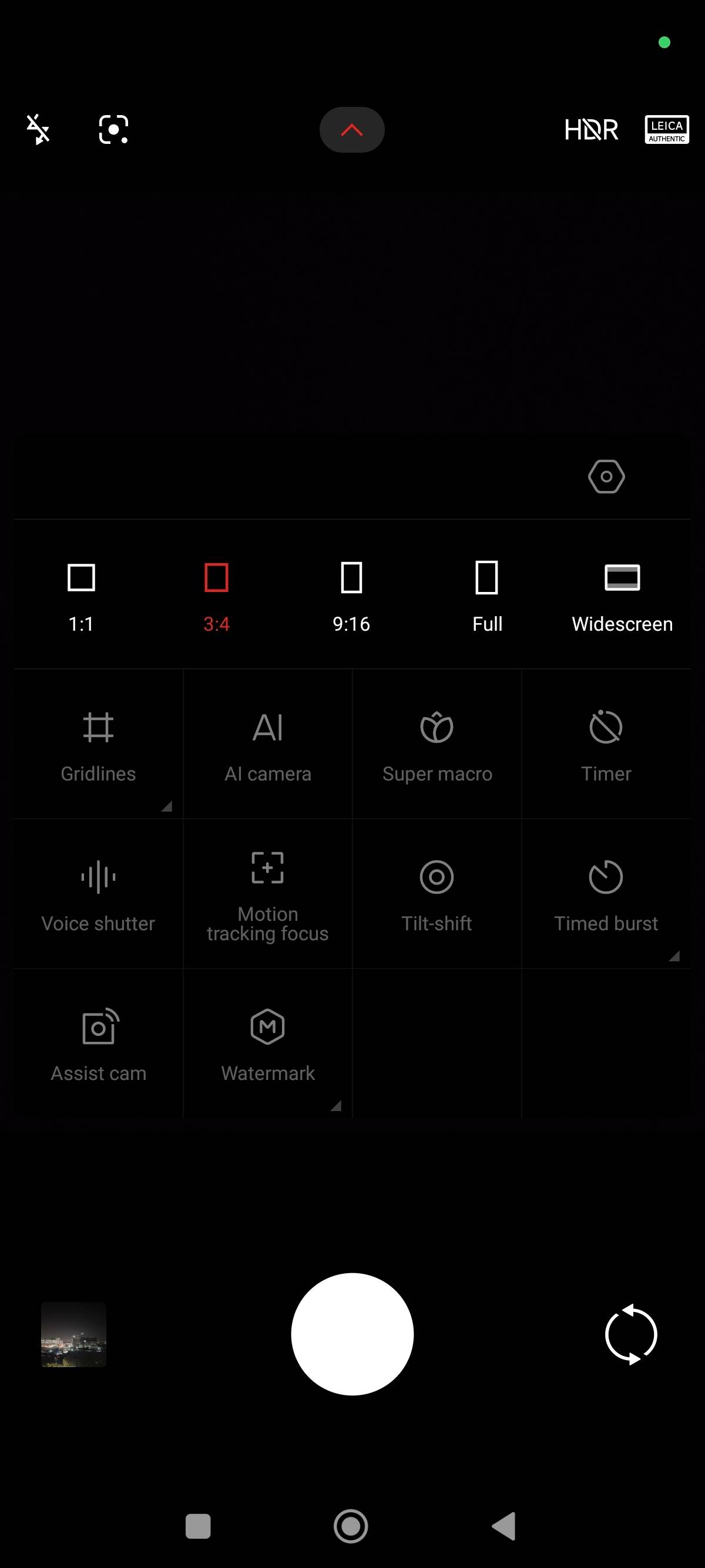Select the Full aspect ratio
This screenshot has height=1568, width=705.
click(x=487, y=597)
